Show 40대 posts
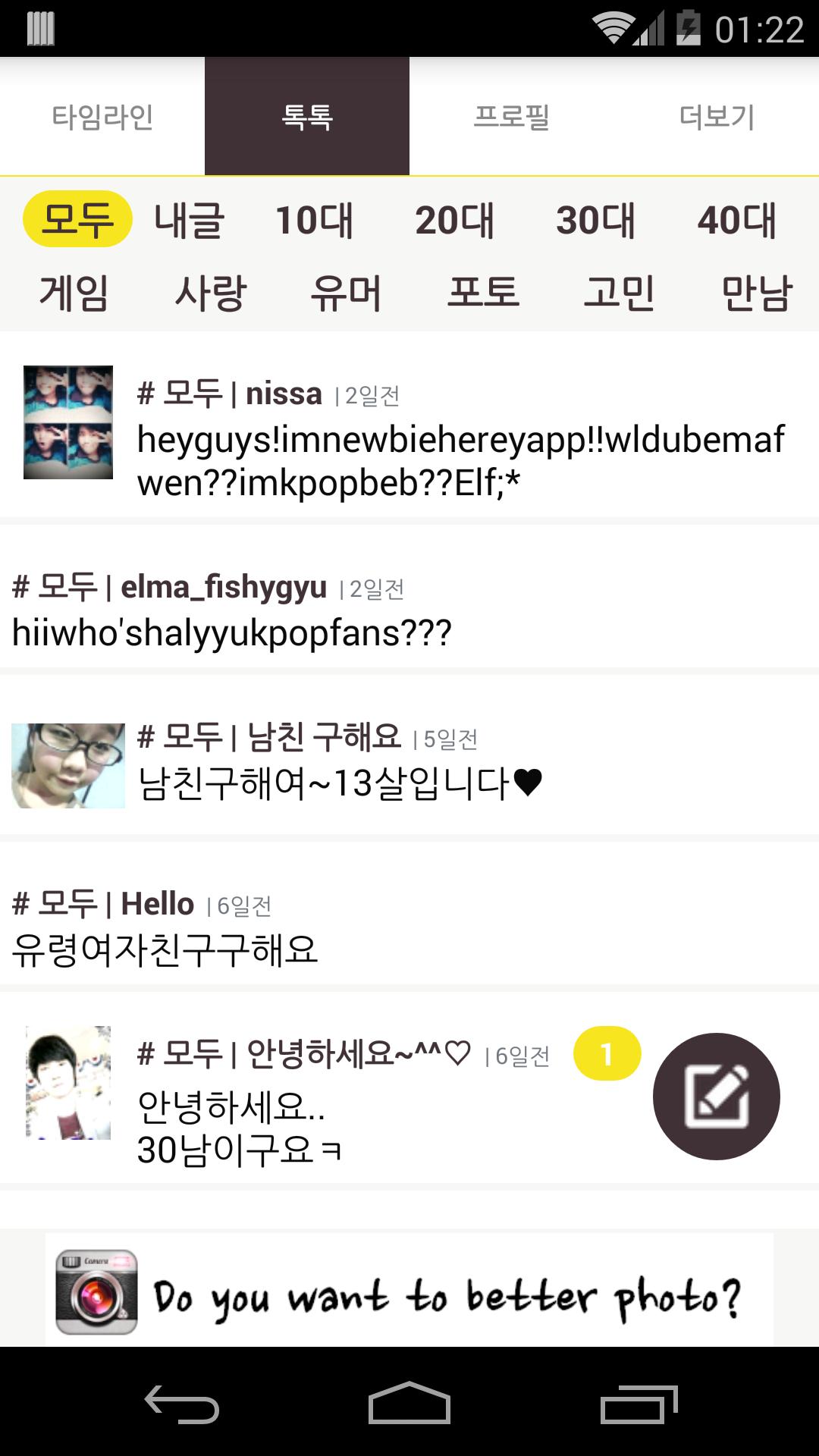The height and width of the screenshot is (1456, 819). point(736,220)
